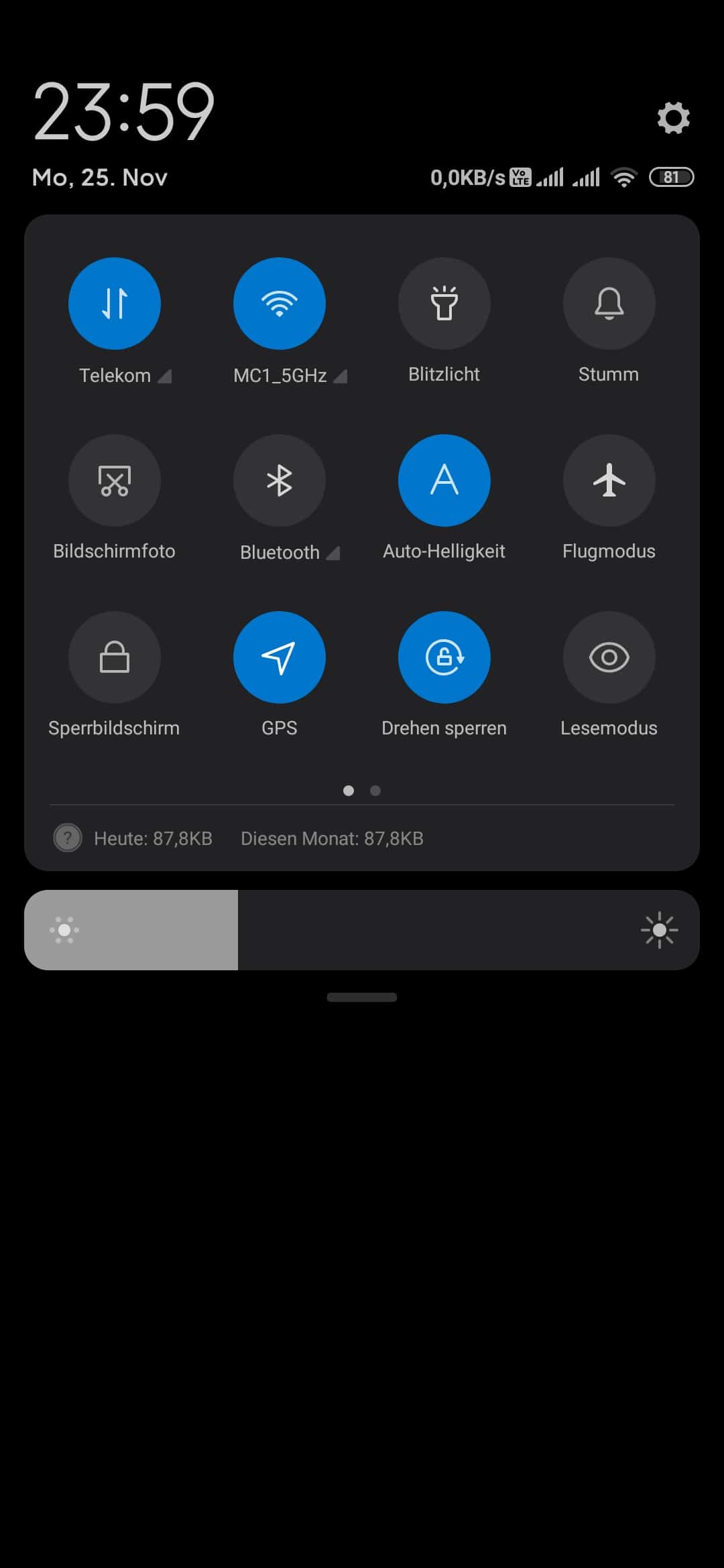This screenshot has width=724, height=1568.
Task: Disable the MC1_5GHz Wi-Fi toggle
Action: pos(280,304)
